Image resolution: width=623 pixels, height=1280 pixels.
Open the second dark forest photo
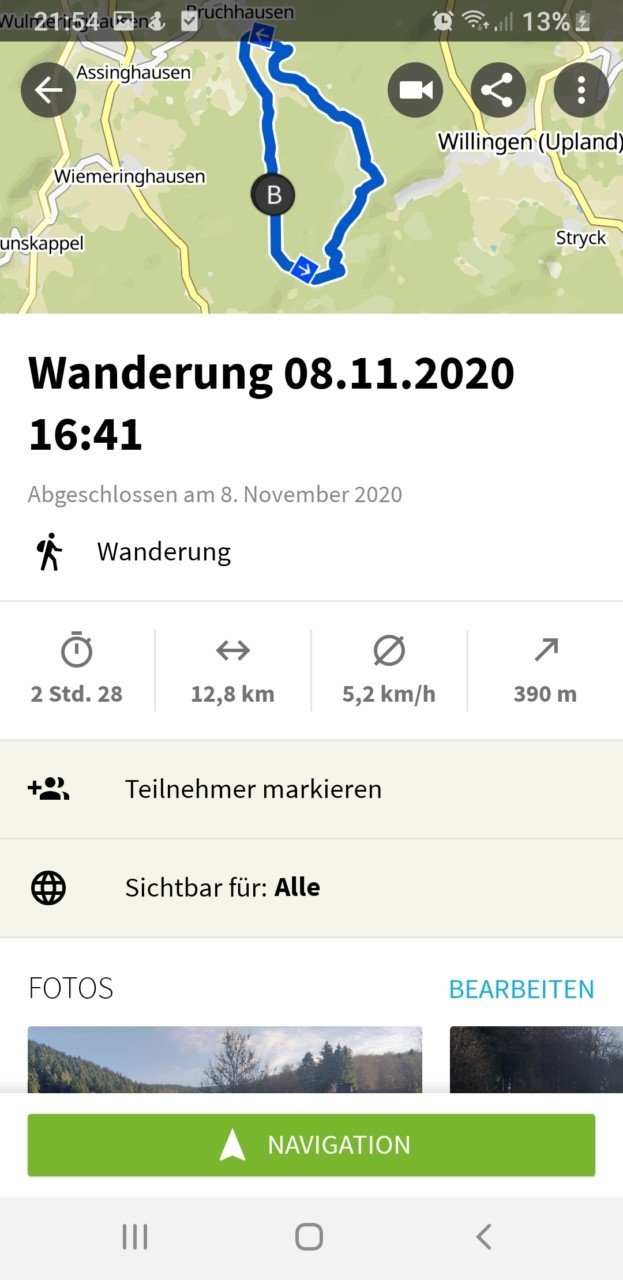click(536, 1059)
